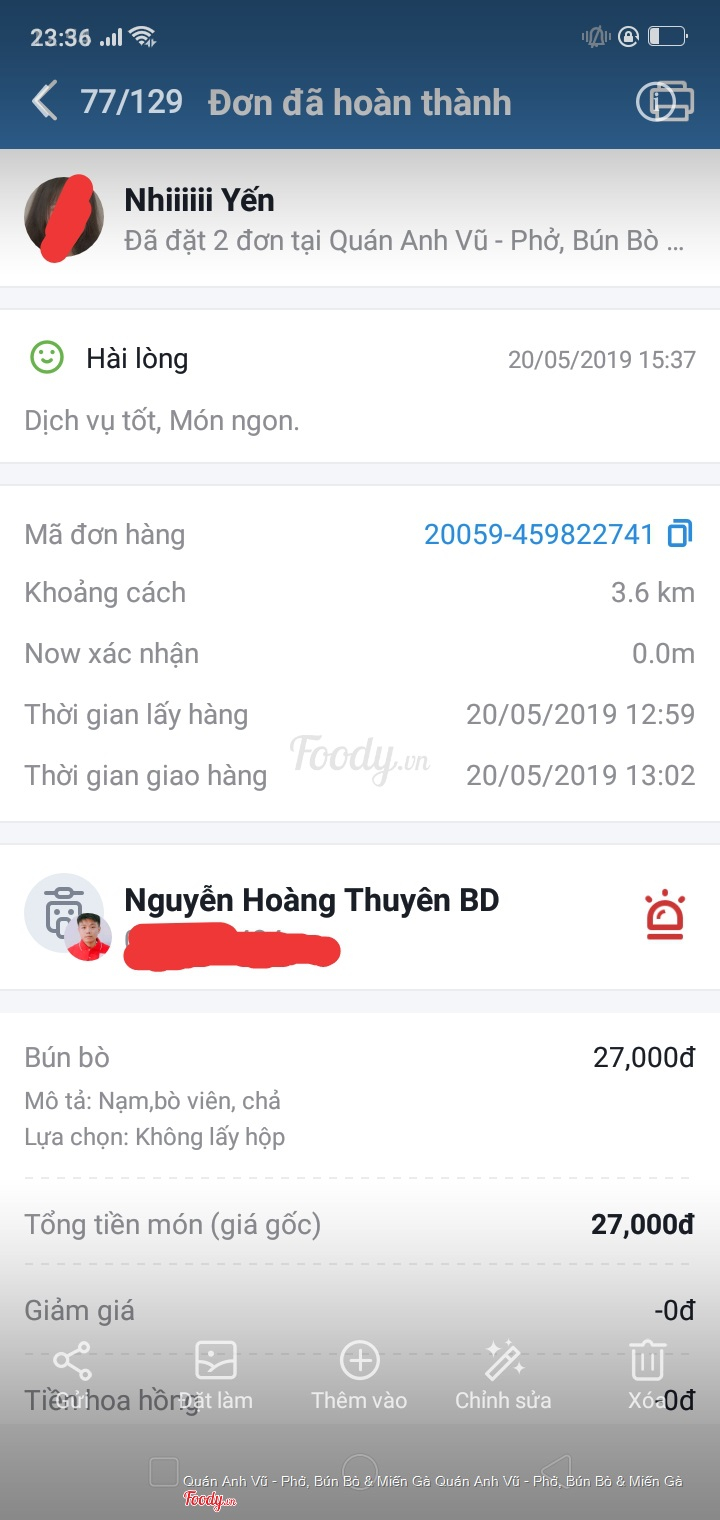Choose Đặt làm to set image as
The width and height of the screenshot is (720, 1520).
coord(216,1375)
